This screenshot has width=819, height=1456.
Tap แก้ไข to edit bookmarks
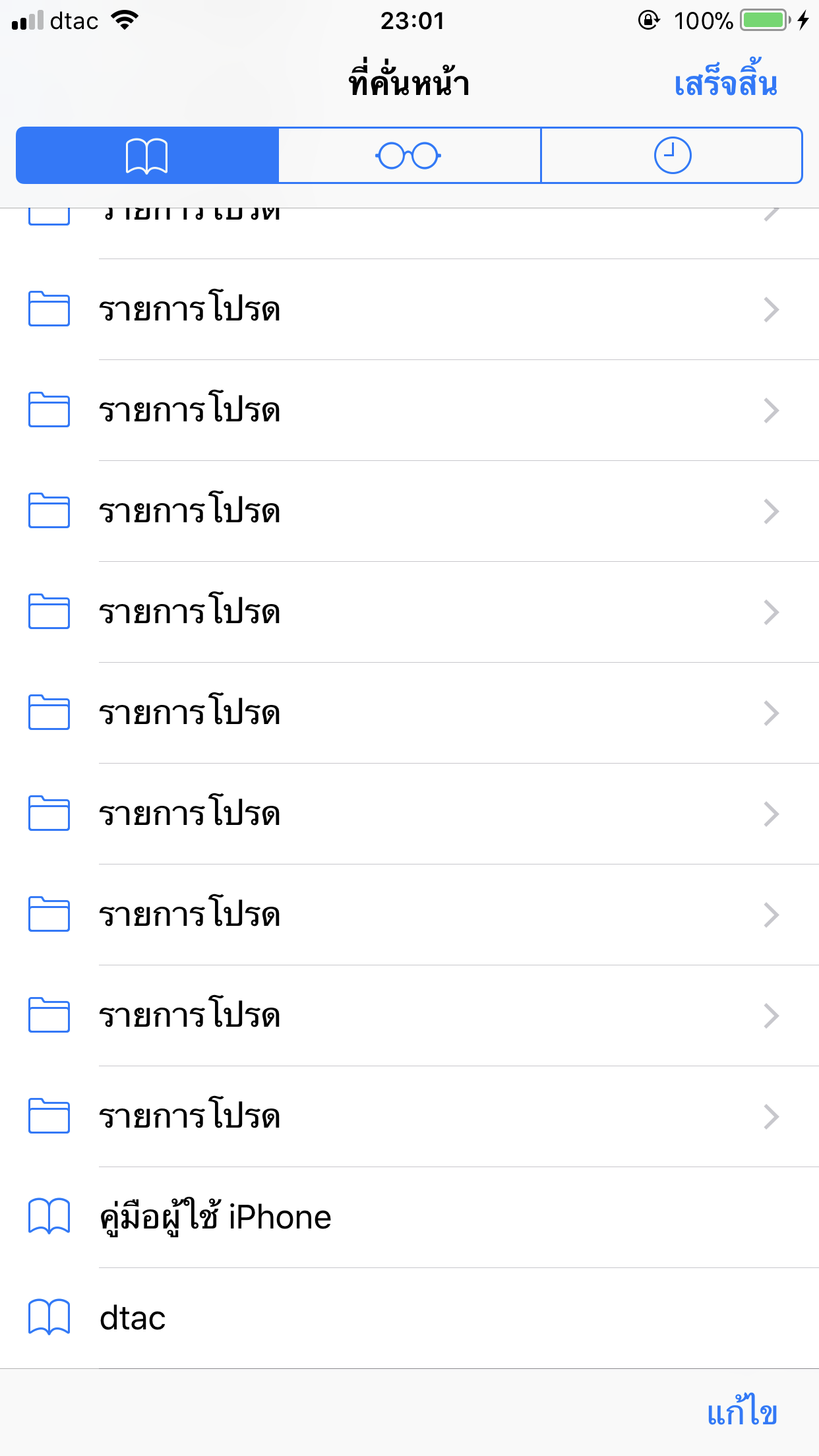(743, 1412)
